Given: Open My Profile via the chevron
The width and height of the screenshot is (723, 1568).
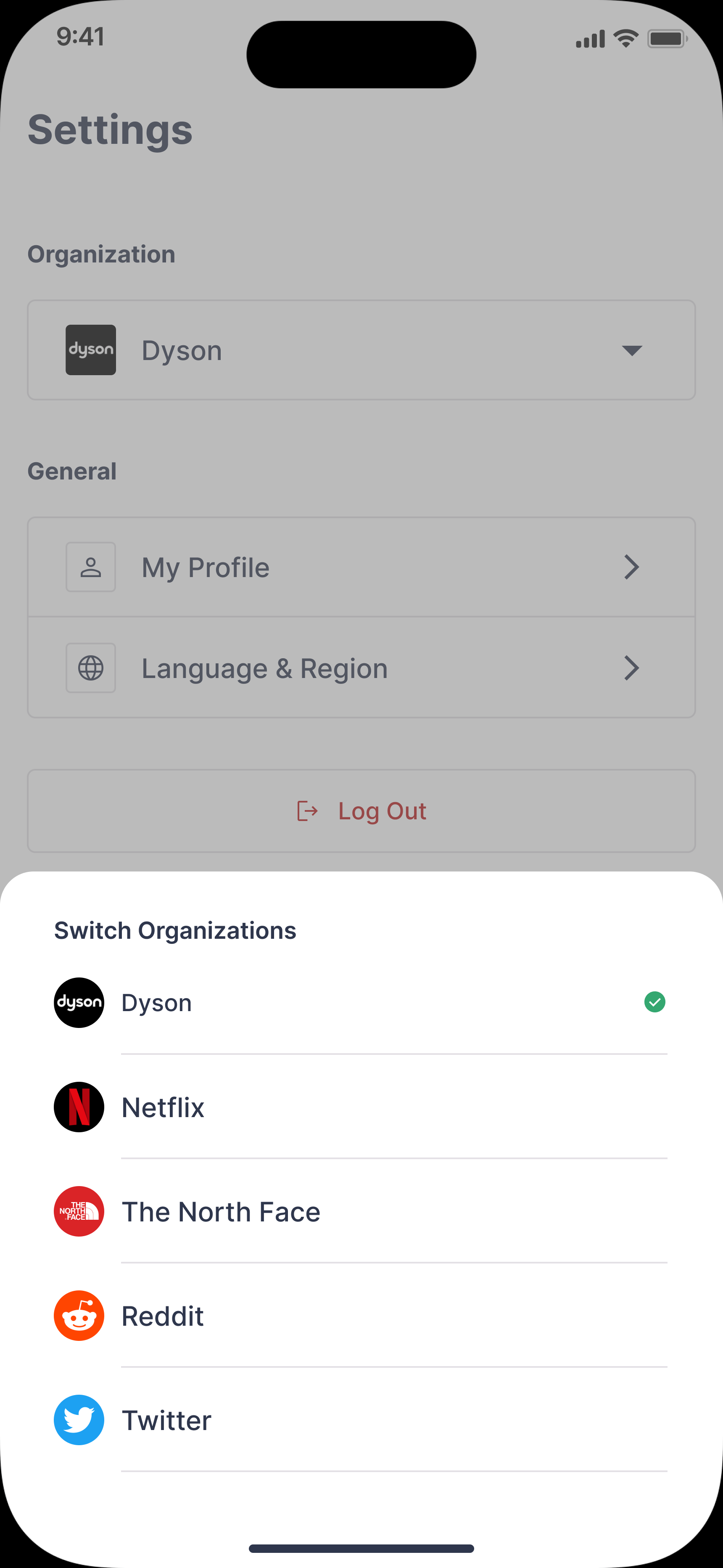Looking at the screenshot, I should [x=632, y=567].
